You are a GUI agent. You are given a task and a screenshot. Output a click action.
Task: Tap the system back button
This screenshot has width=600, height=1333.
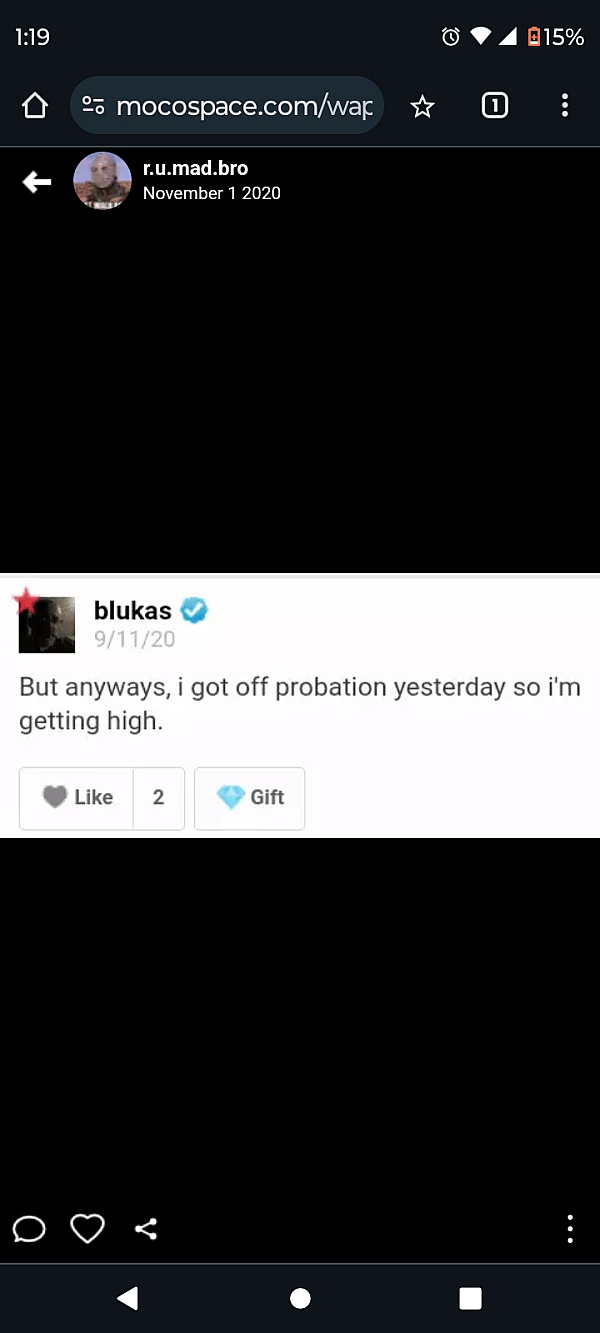click(x=128, y=1298)
